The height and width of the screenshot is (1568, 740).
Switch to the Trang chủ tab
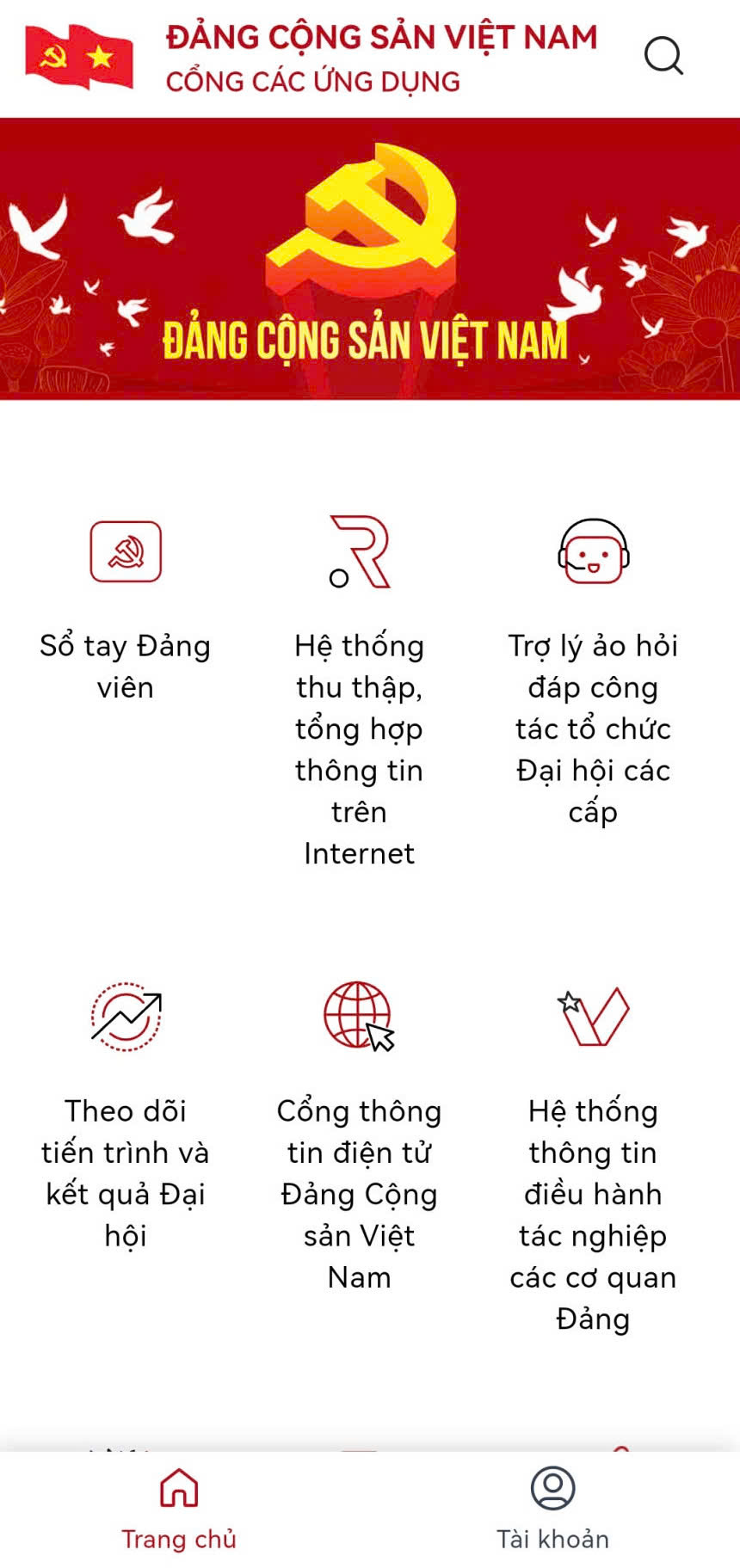coord(179,1507)
